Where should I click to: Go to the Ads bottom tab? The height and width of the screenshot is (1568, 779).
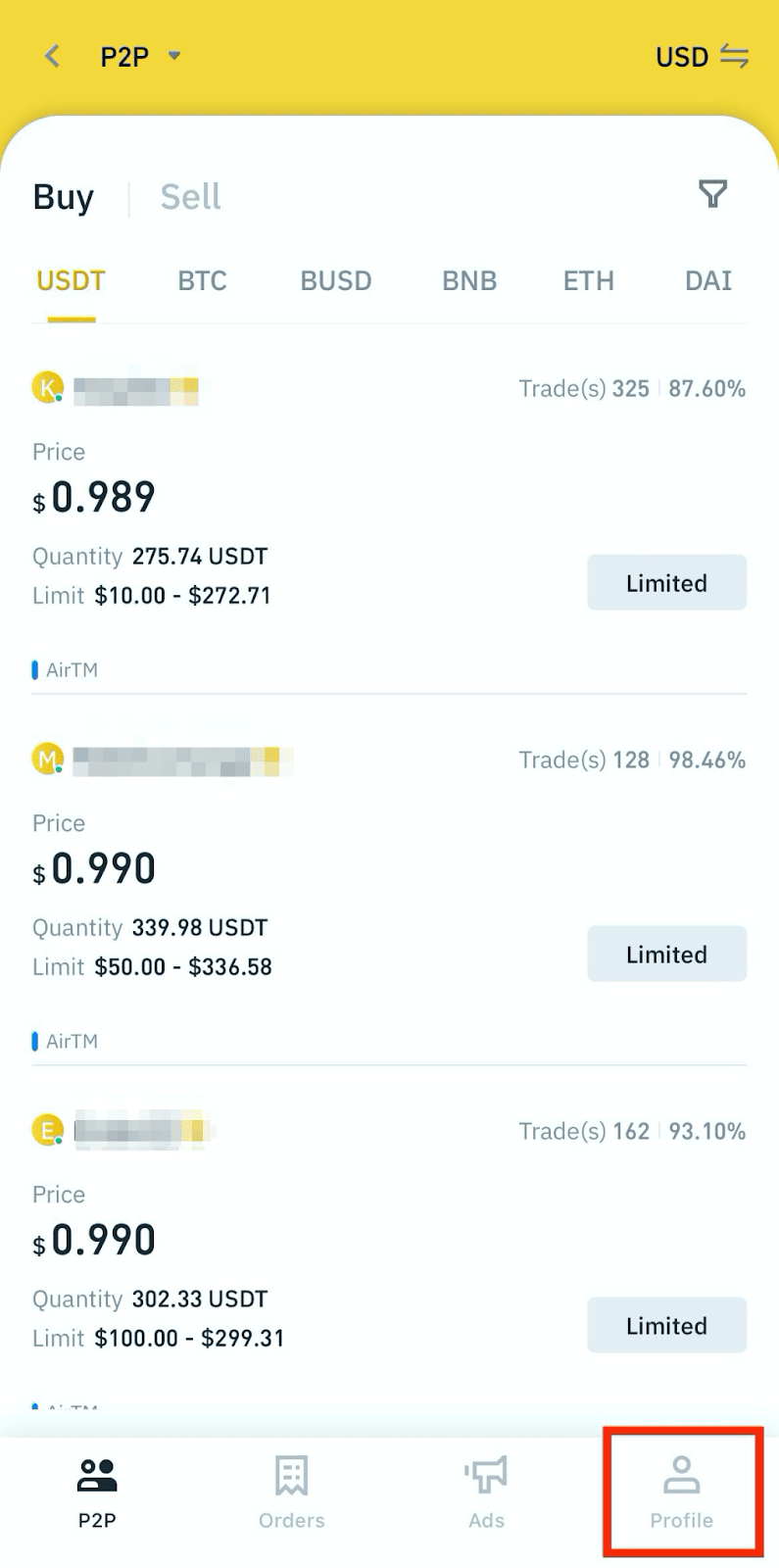click(x=486, y=1494)
